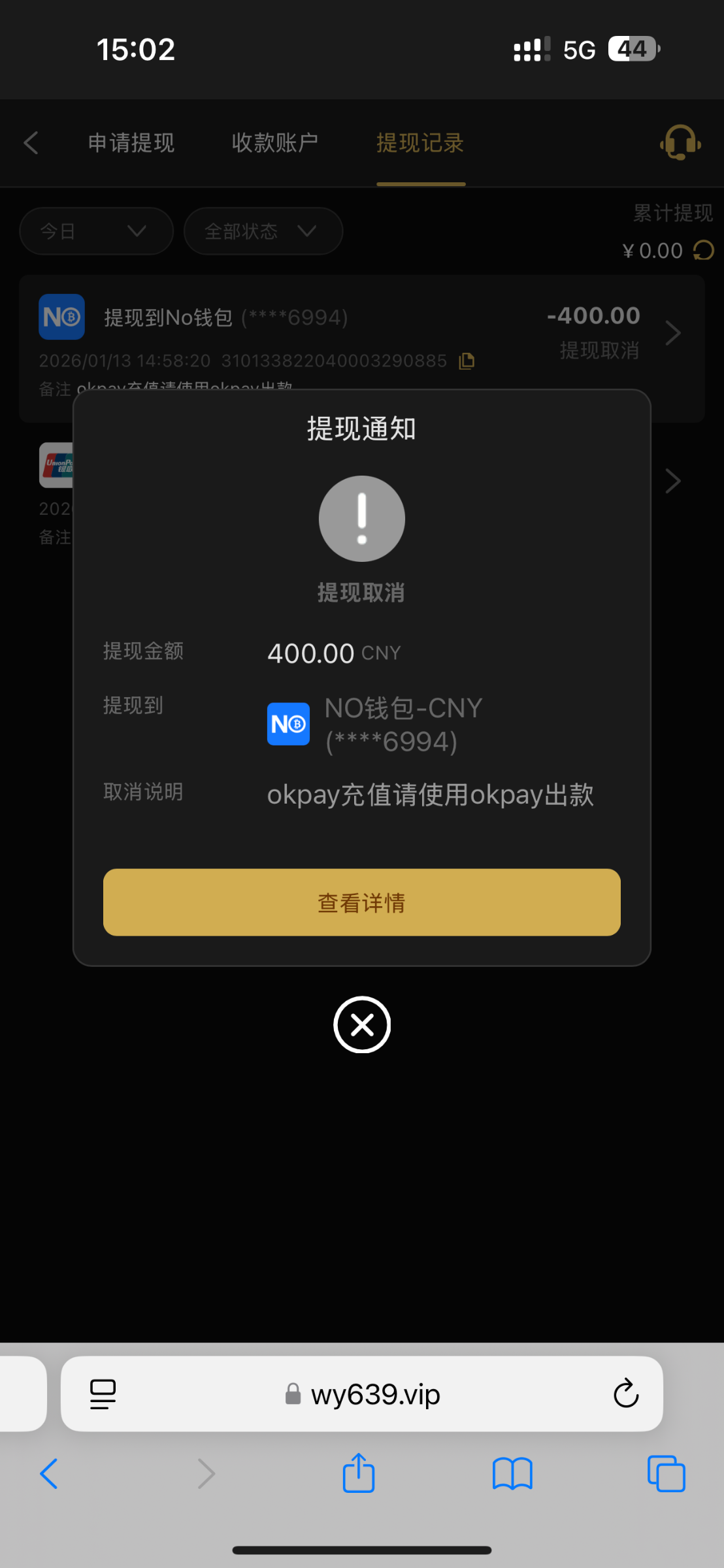724x1568 pixels.
Task: Copy the withdrawal order number
Action: tap(467, 361)
